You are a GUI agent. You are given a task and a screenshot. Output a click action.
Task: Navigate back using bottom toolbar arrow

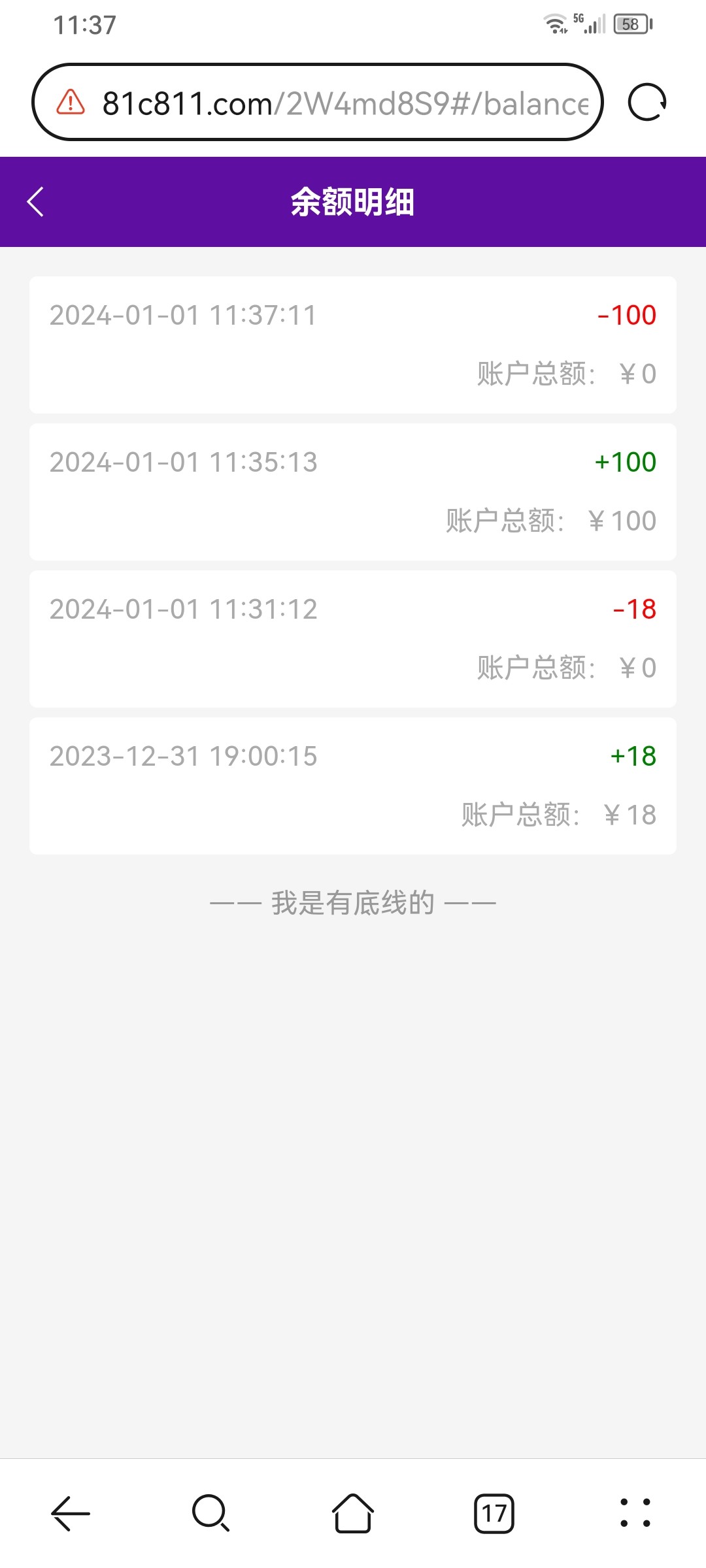(x=71, y=1514)
